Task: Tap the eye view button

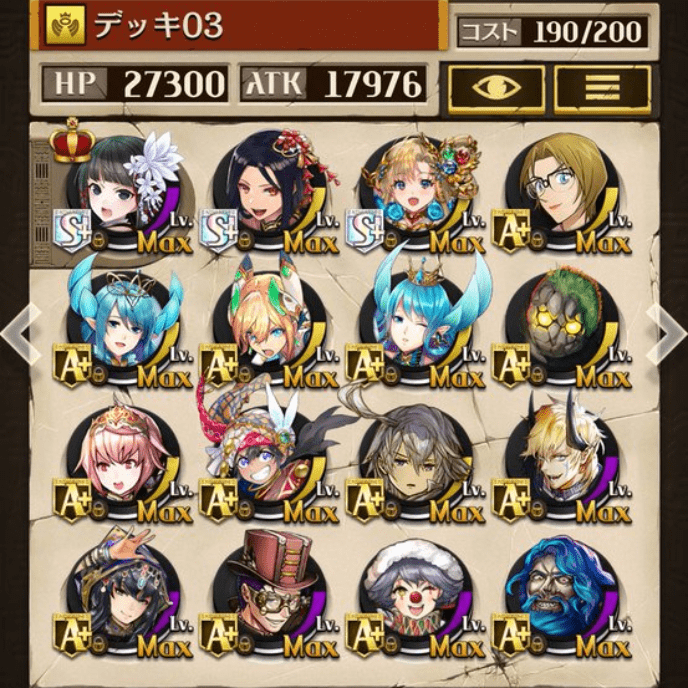Action: (x=495, y=89)
